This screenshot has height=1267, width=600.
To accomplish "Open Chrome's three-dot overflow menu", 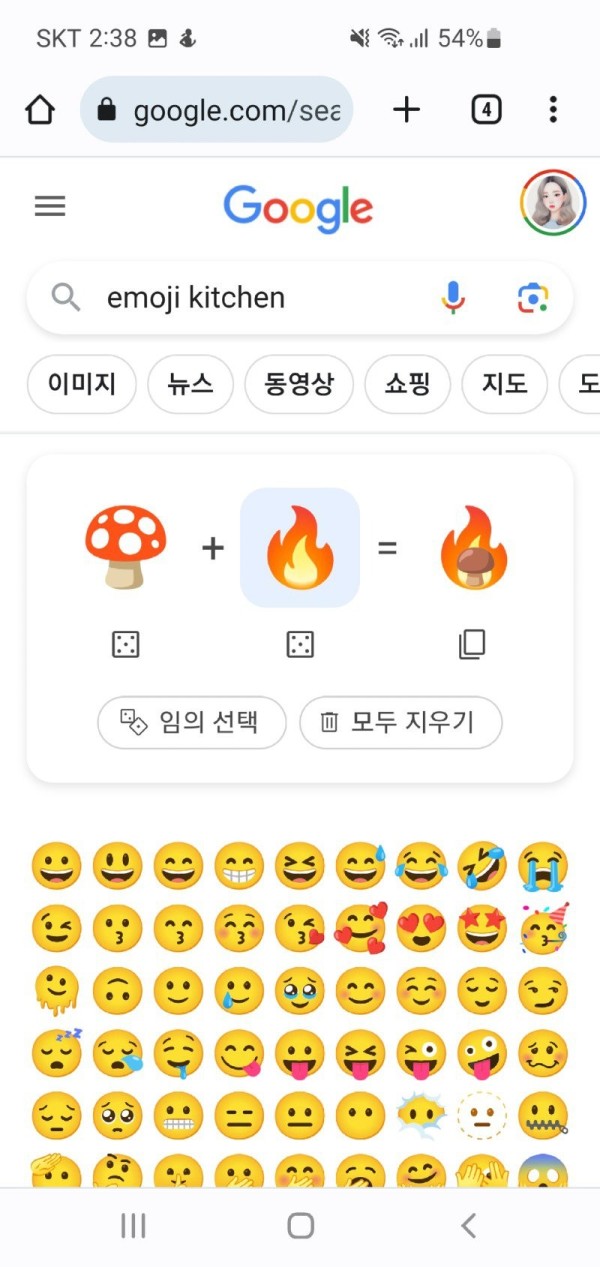I will 553,110.
